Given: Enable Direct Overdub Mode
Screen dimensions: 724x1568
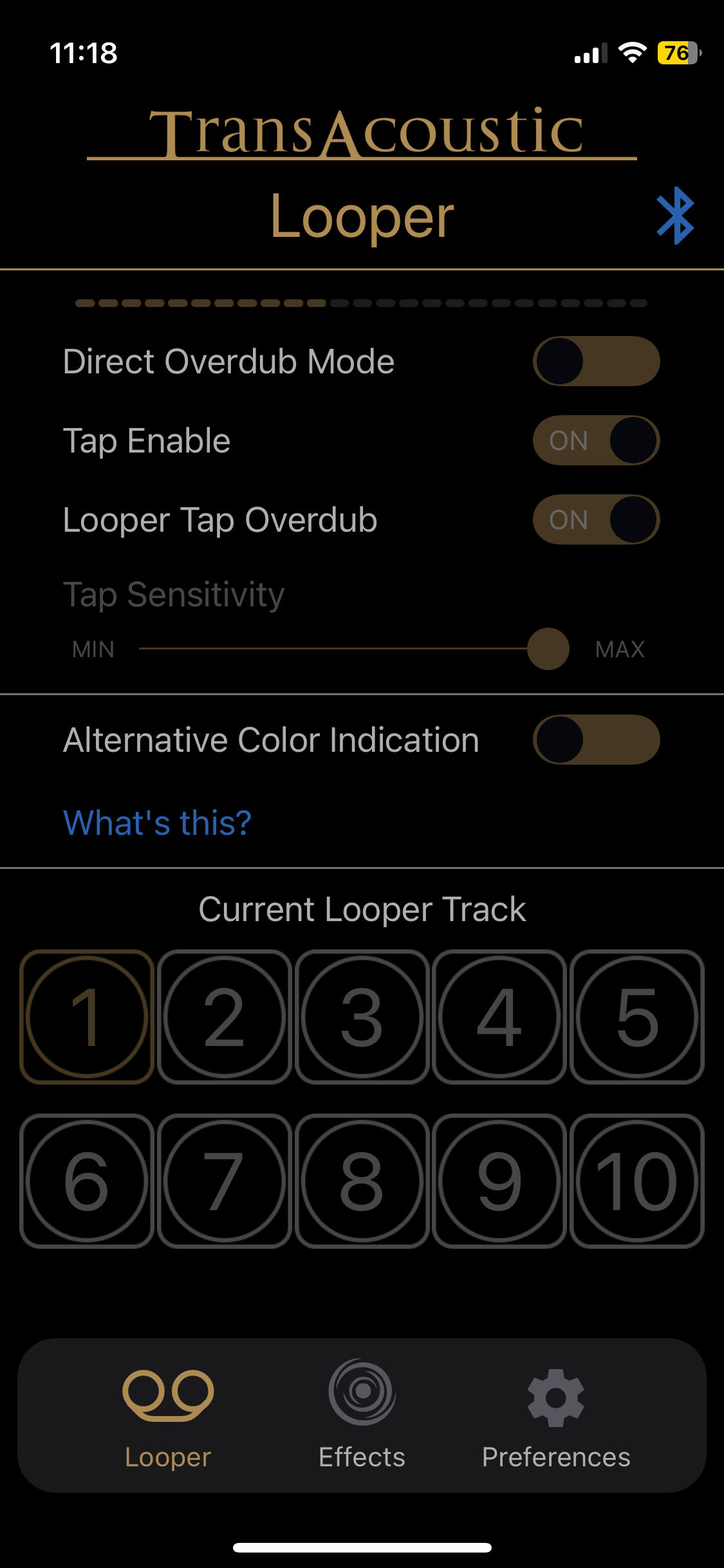Looking at the screenshot, I should tap(595, 361).
